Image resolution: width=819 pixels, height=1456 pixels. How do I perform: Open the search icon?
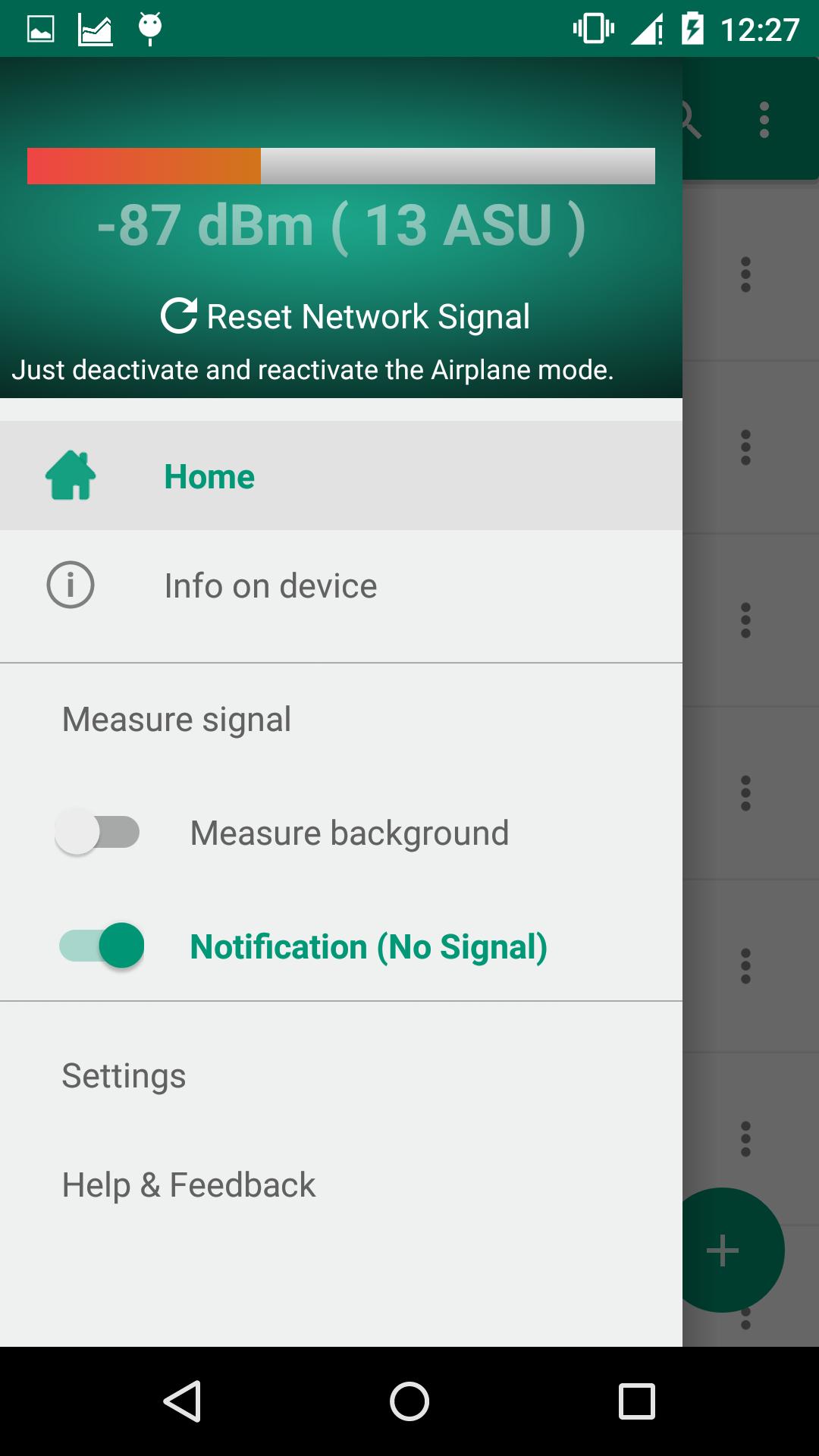[x=691, y=119]
